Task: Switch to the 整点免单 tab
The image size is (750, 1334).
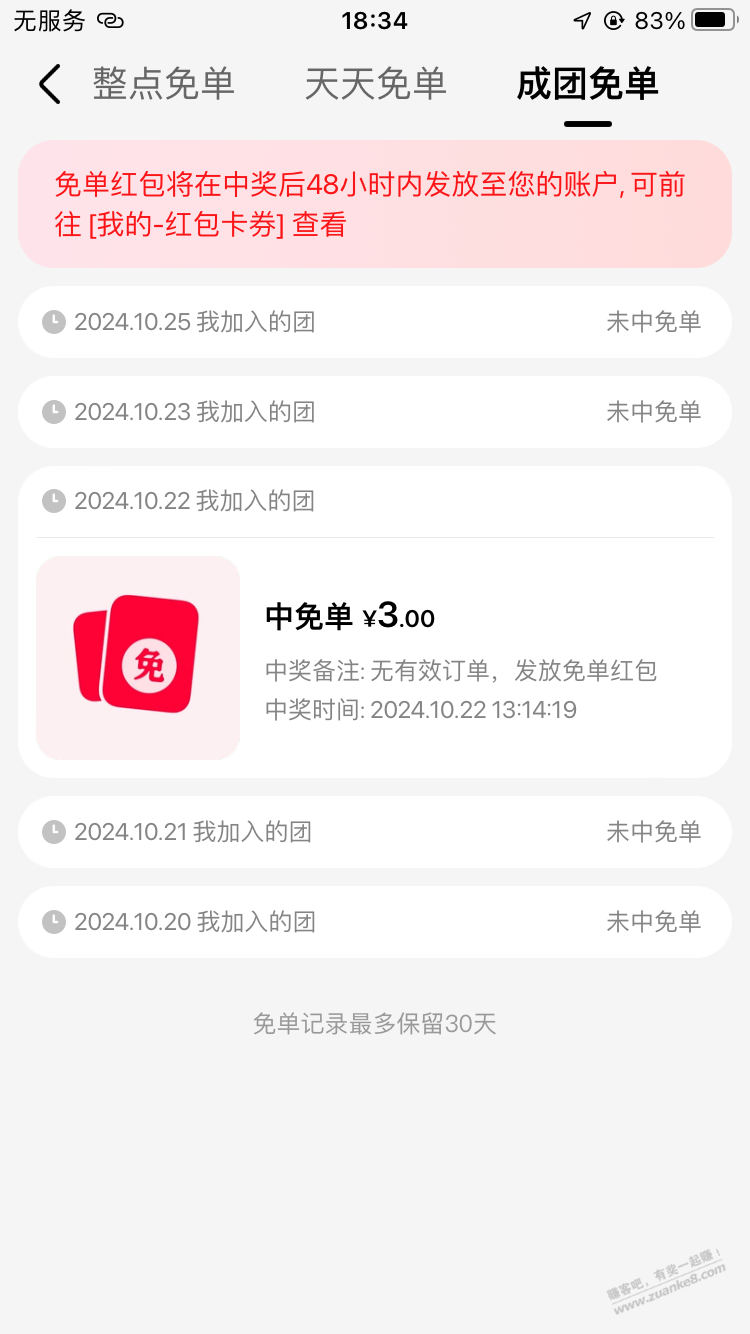Action: point(164,84)
